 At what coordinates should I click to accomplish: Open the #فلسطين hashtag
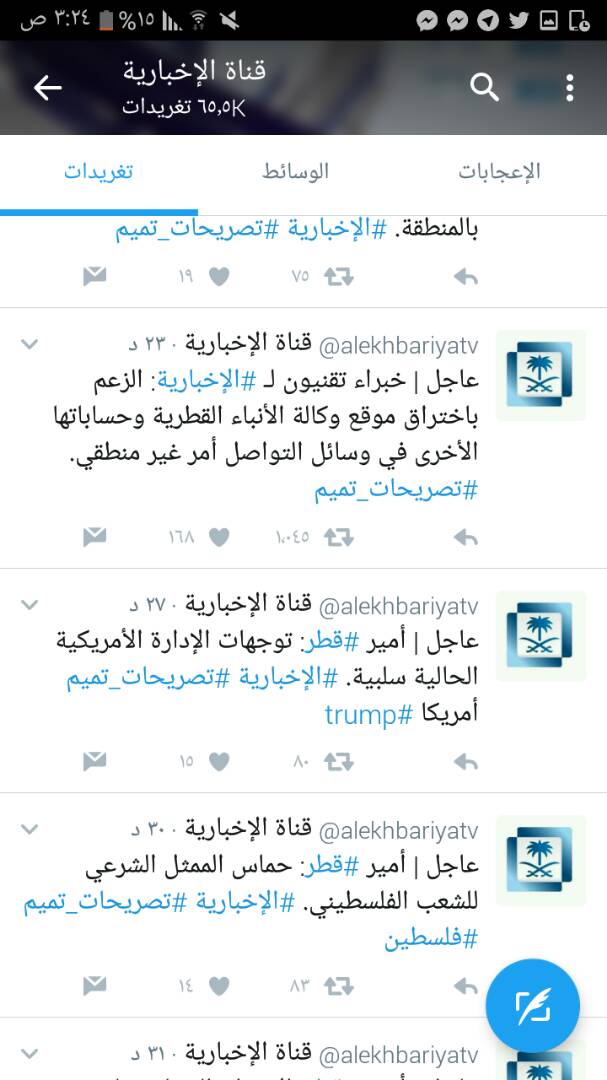tap(431, 939)
